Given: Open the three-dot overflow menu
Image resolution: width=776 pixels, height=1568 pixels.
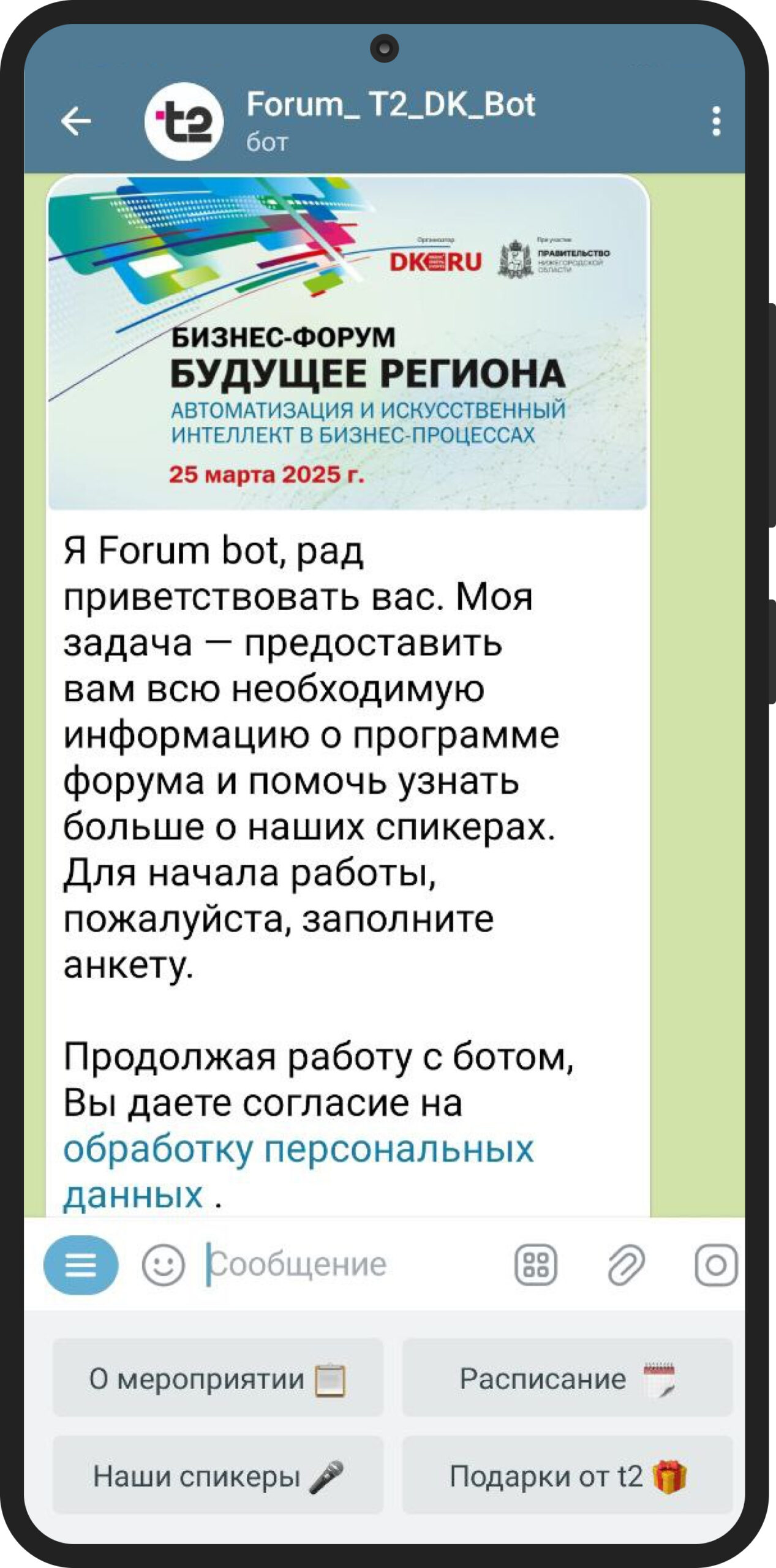Looking at the screenshot, I should 716,121.
